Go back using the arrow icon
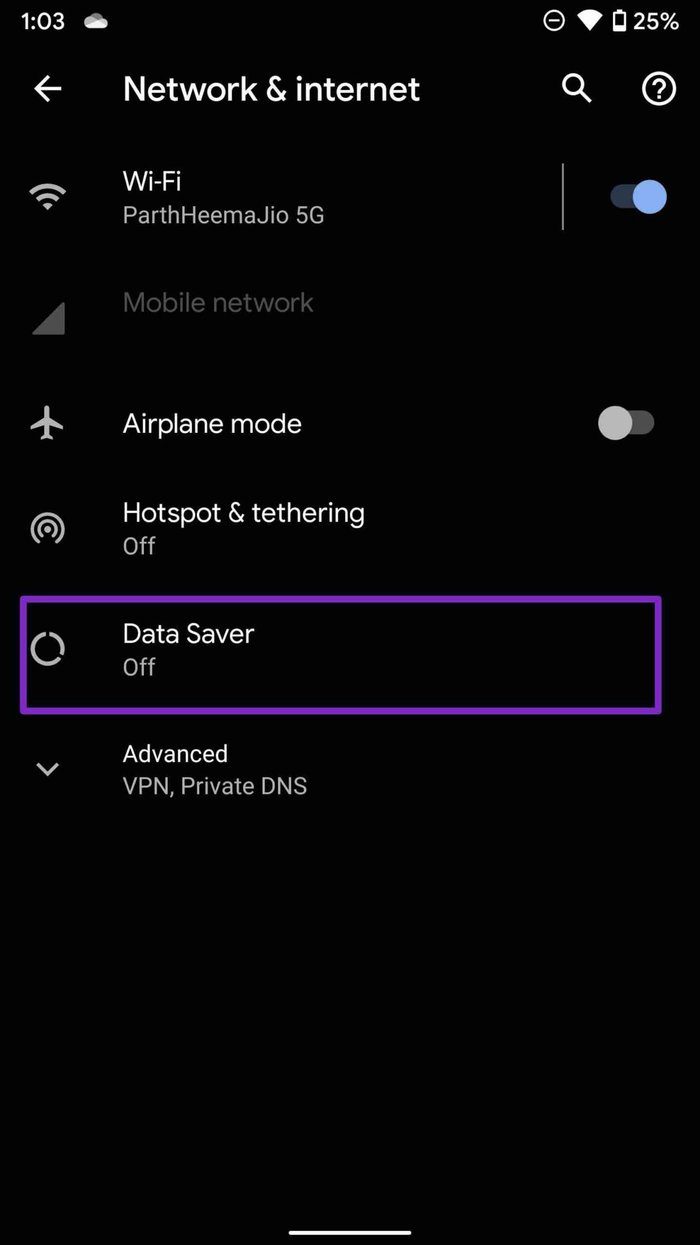 (47, 89)
